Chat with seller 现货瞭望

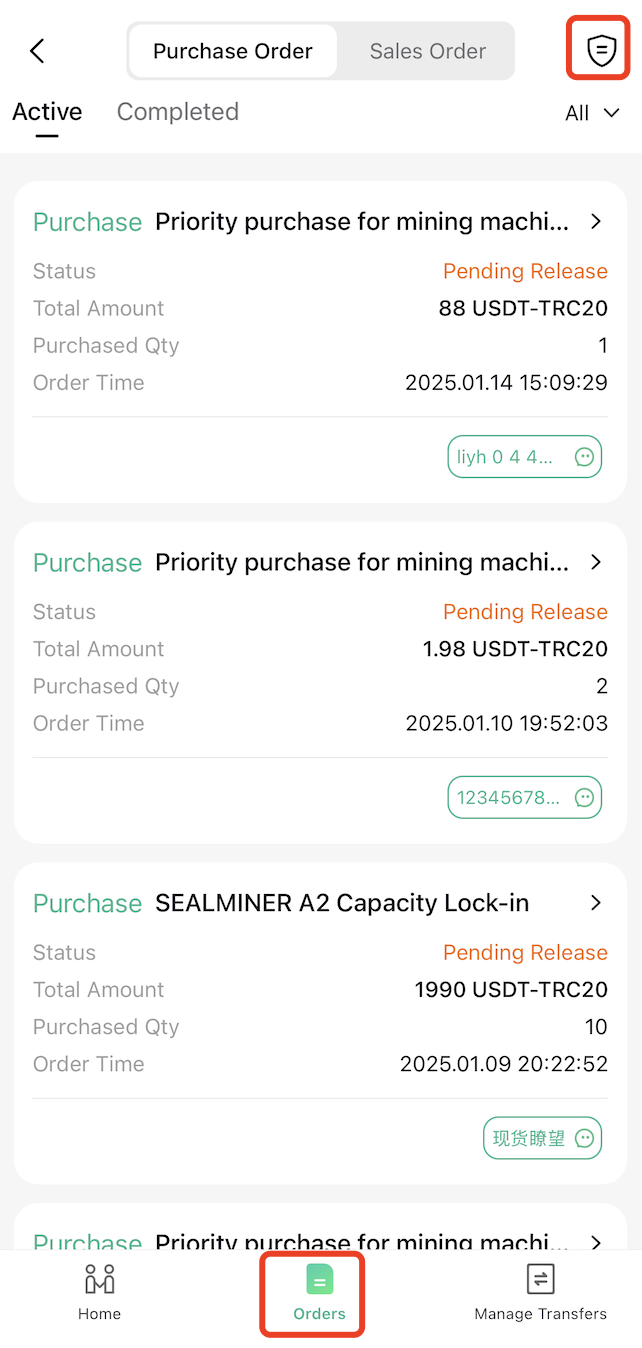(543, 1138)
